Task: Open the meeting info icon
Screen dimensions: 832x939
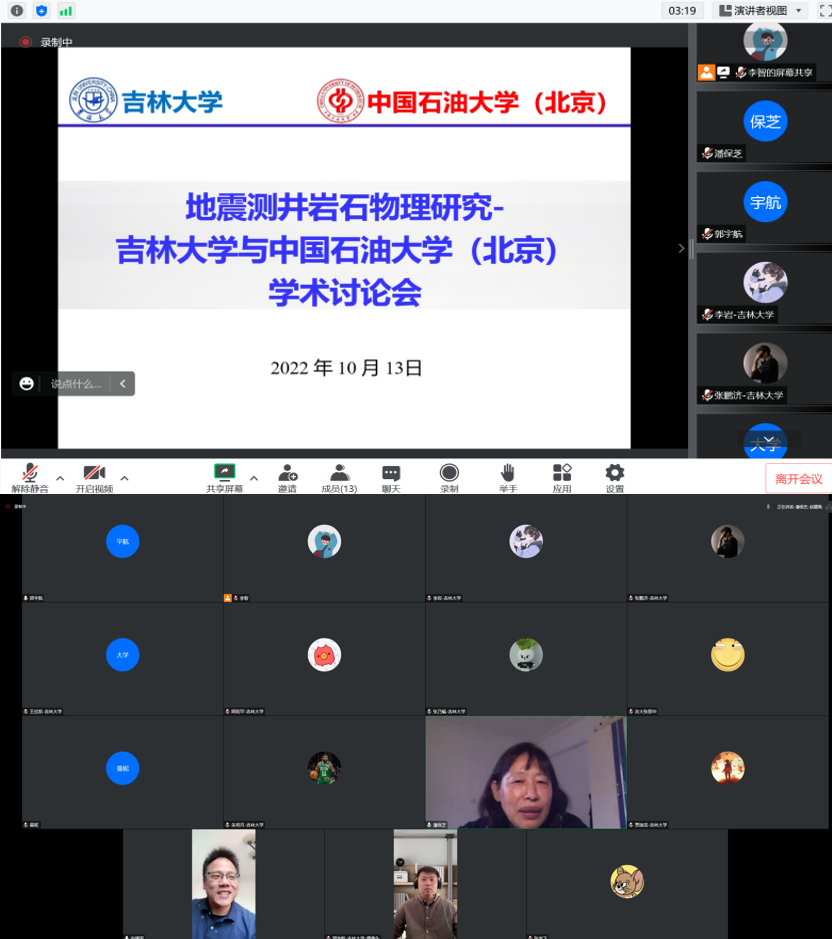Action: click(16, 11)
